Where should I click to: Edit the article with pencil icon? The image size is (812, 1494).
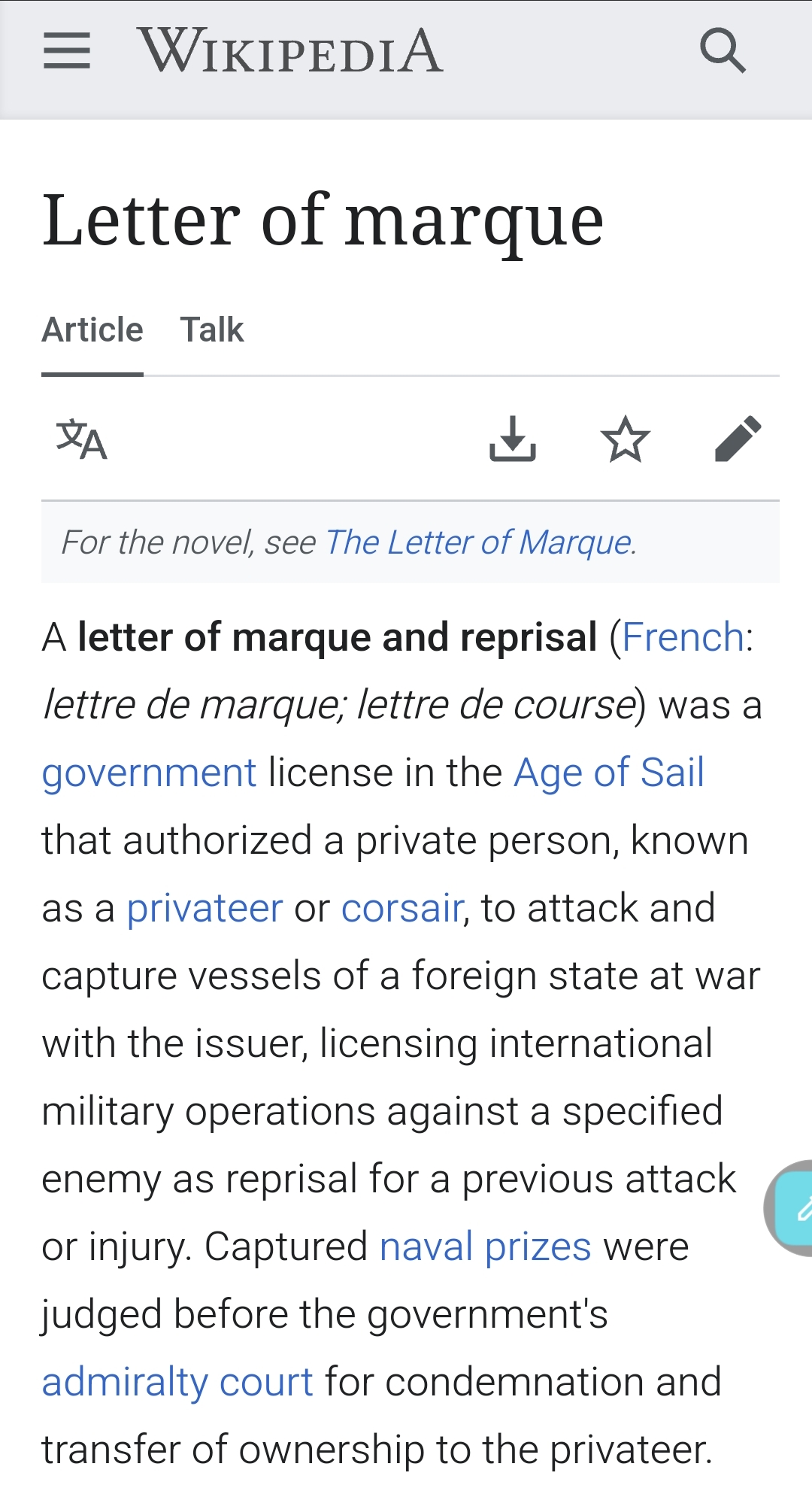tap(738, 439)
